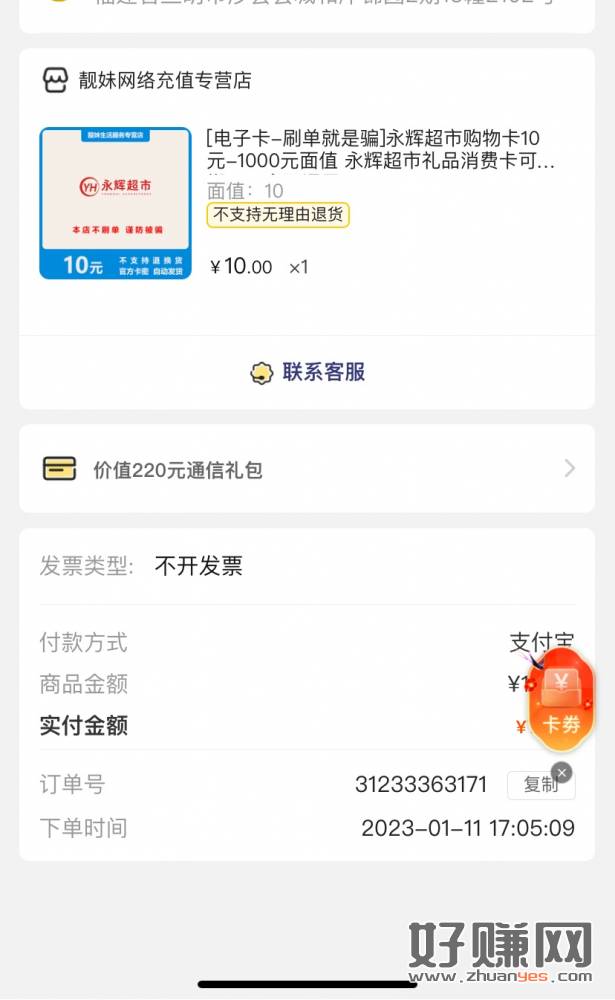This screenshot has width=615, height=1000.
Task: Dismiss the floating 卡券 widget
Action: point(562,772)
